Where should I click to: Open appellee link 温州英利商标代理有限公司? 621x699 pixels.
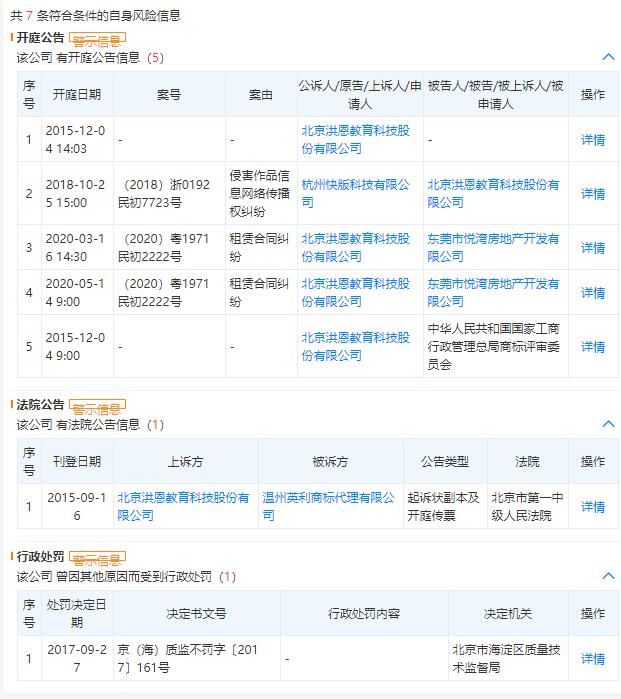pos(328,506)
